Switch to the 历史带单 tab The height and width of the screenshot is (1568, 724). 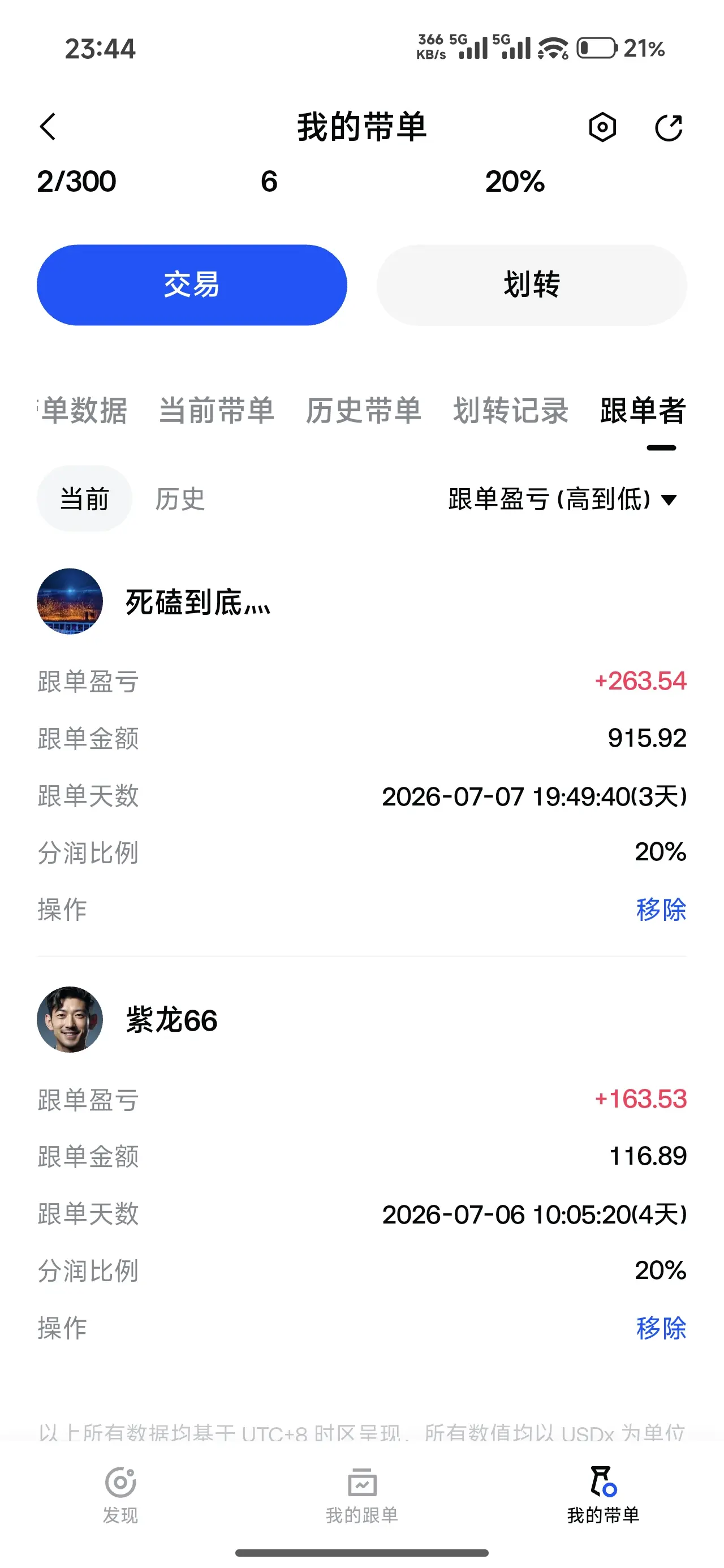tap(364, 410)
